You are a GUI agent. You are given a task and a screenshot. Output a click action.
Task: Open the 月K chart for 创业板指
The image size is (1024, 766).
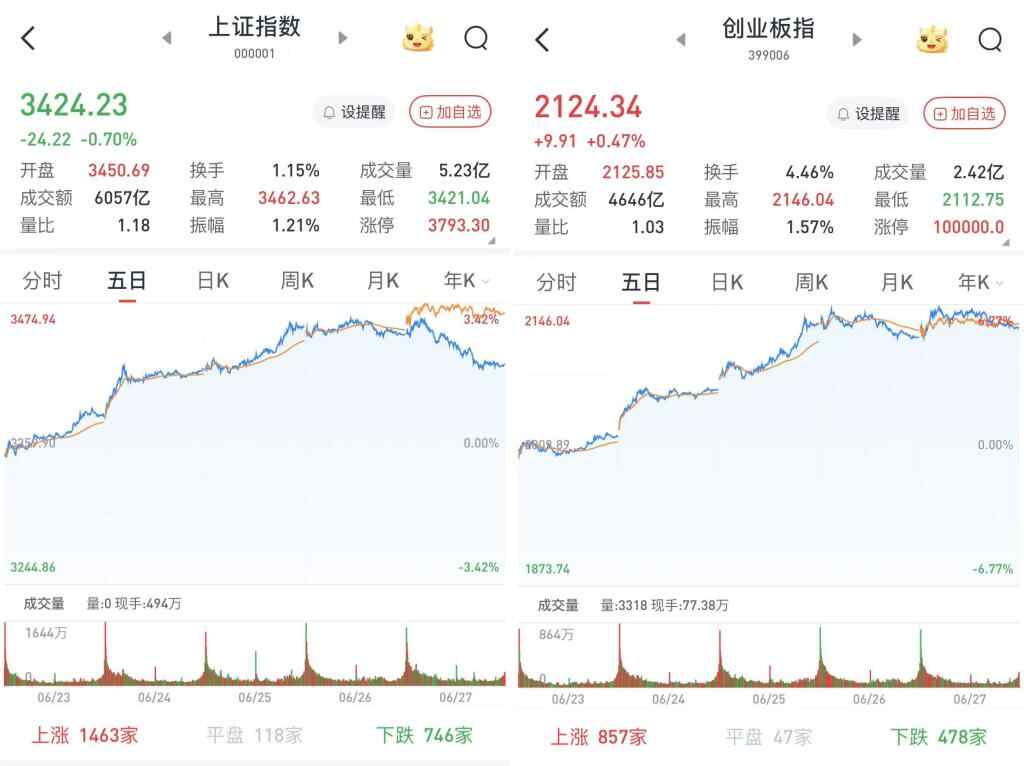click(896, 282)
